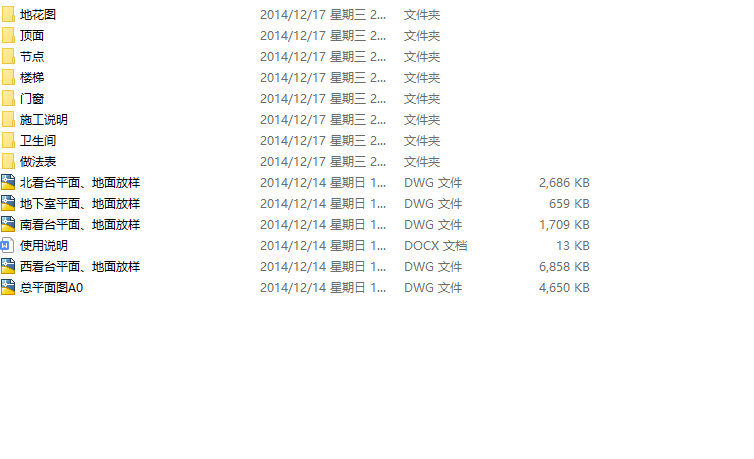Open the 楼梯 folder
Image resolution: width=754 pixels, height=459 pixels.
click(32, 78)
